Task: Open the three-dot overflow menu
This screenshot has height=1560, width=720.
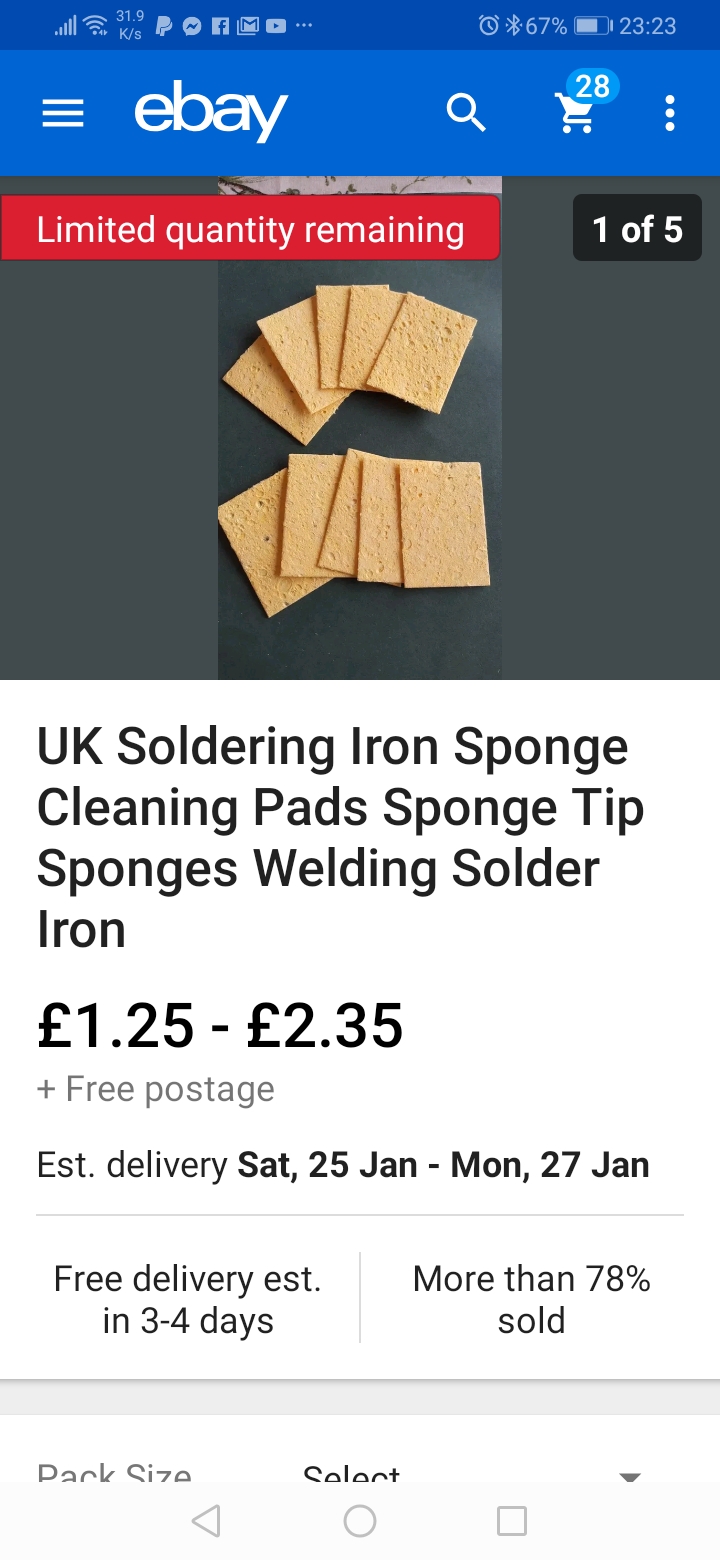Action: click(670, 114)
